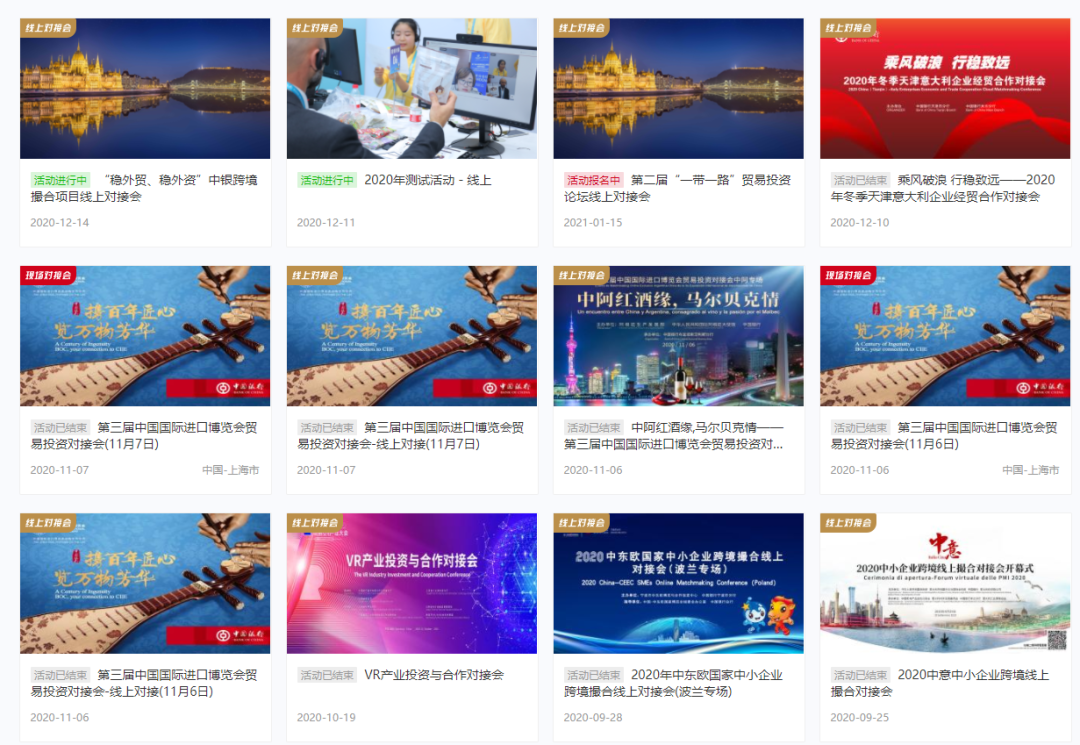The height and width of the screenshot is (745, 1080).
Task: Open the 中东欧国家中小企业 波兰专场 event
Action: point(678,682)
